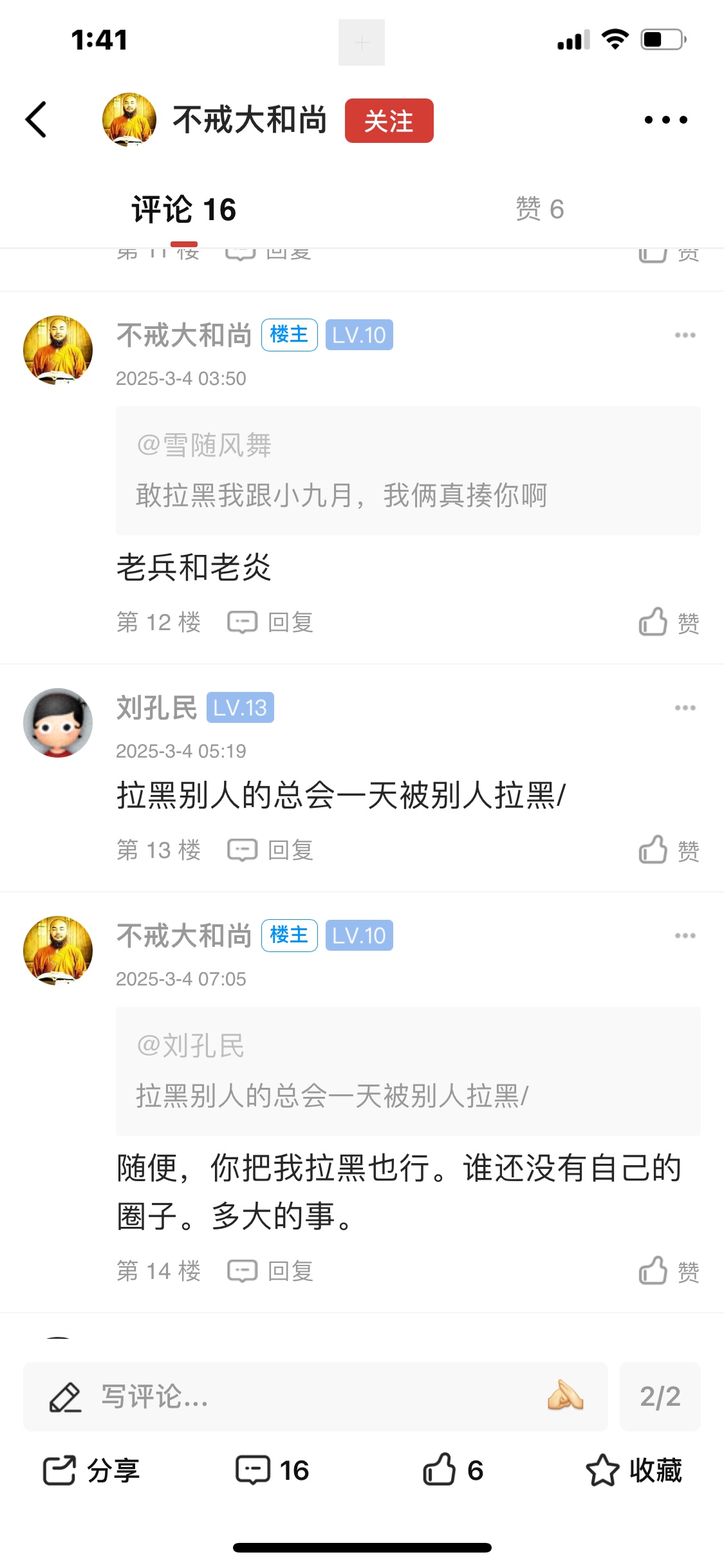This screenshot has width=724, height=1568.
Task: Open more options on 07:05 comment
Action: (x=685, y=936)
